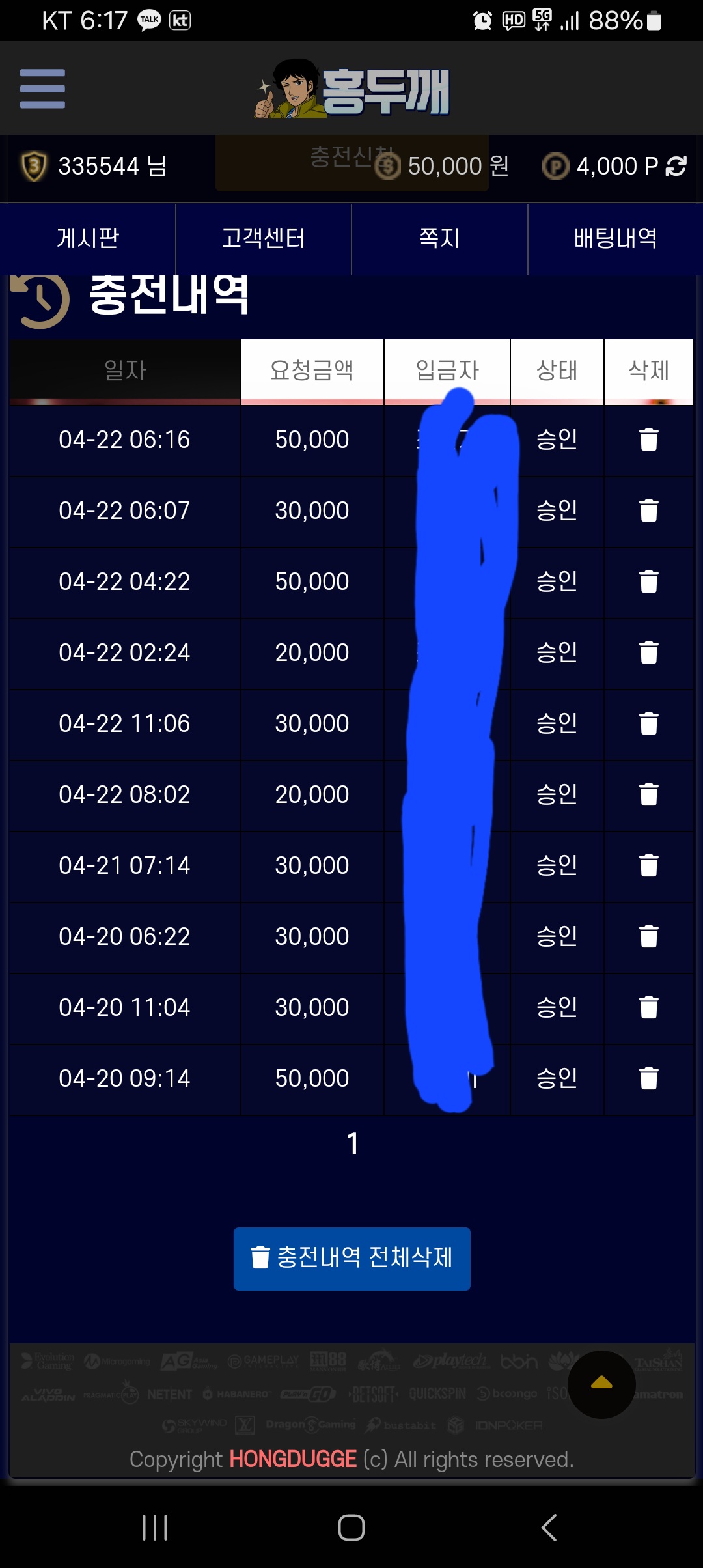Go back using system navigation
Screen dimensions: 703x1568
click(549, 1528)
